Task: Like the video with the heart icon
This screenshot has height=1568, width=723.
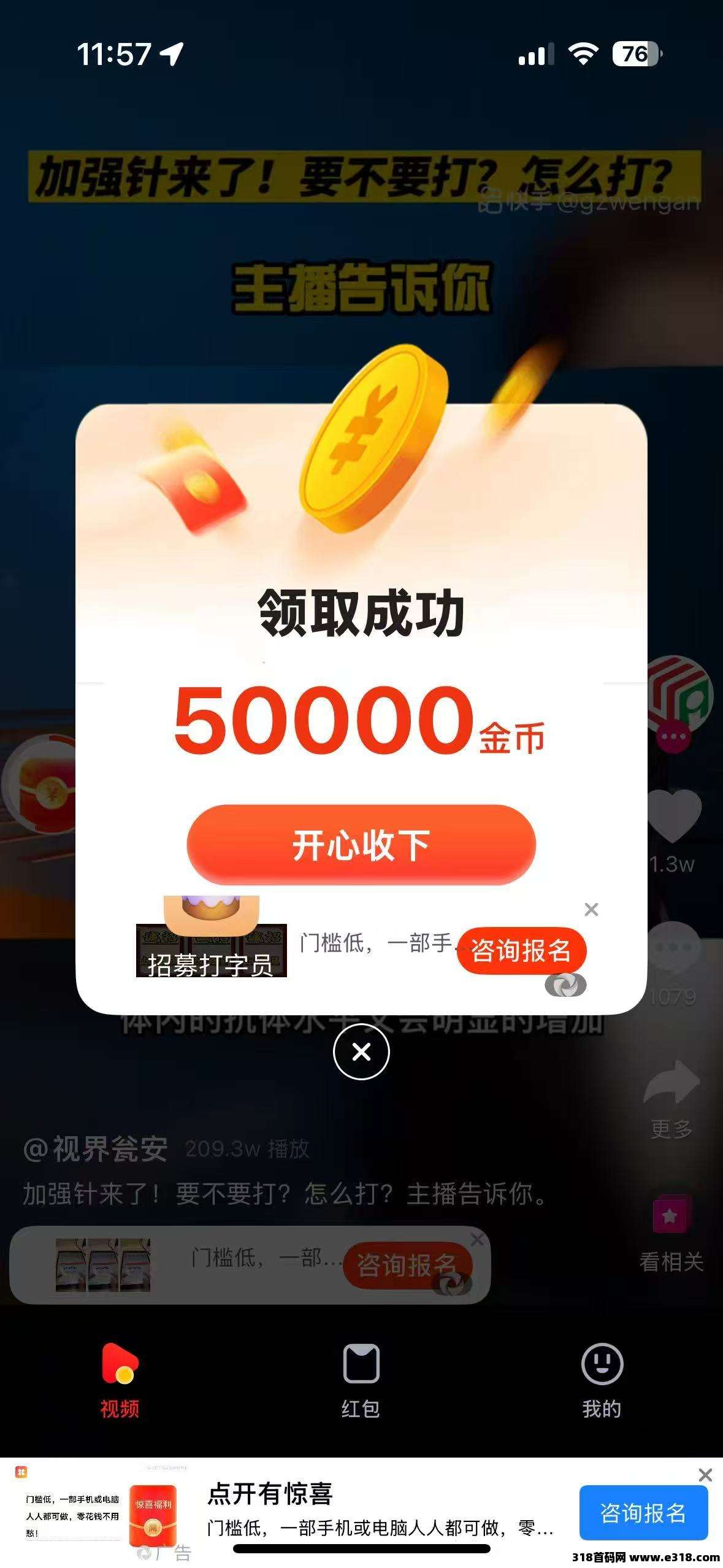Action: pos(675,816)
